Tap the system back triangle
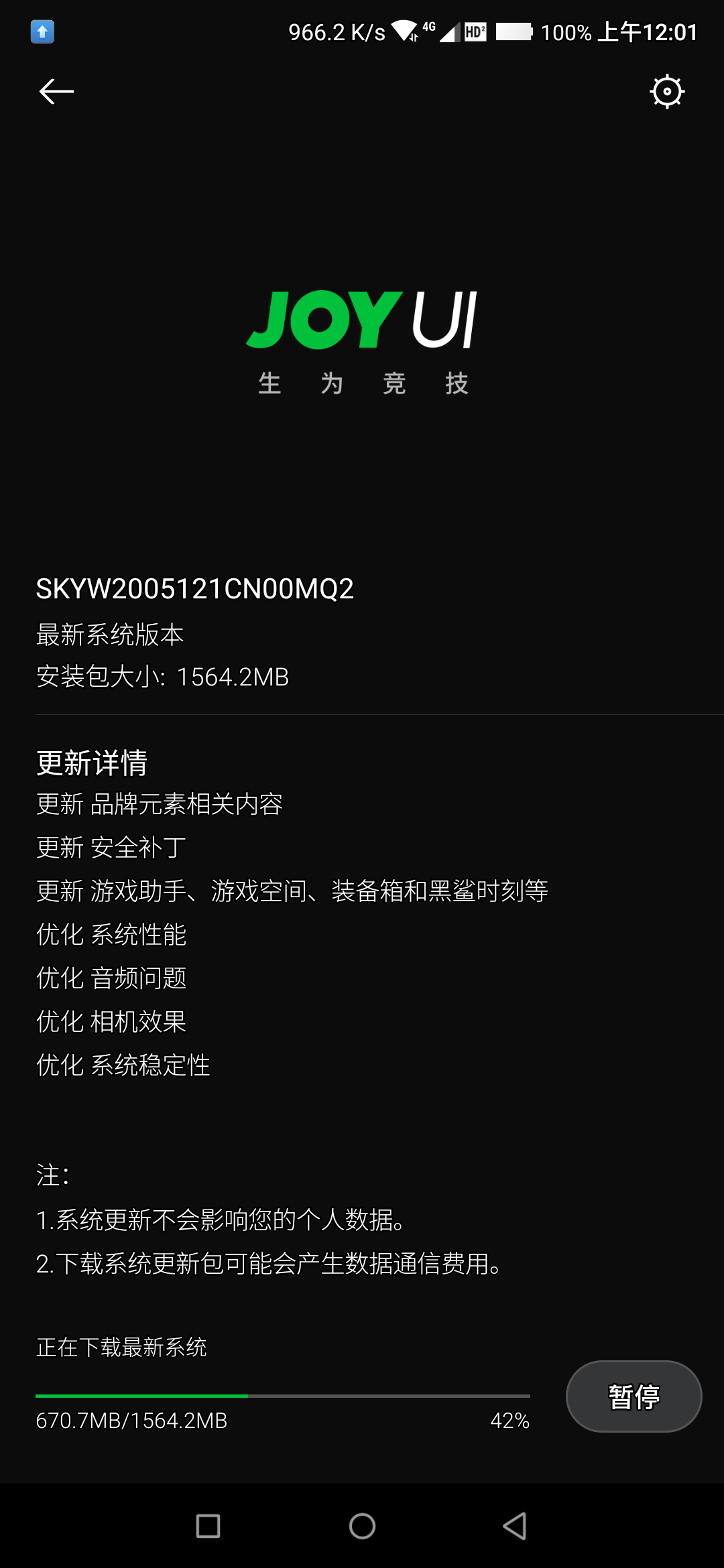724x1568 pixels. click(515, 1526)
